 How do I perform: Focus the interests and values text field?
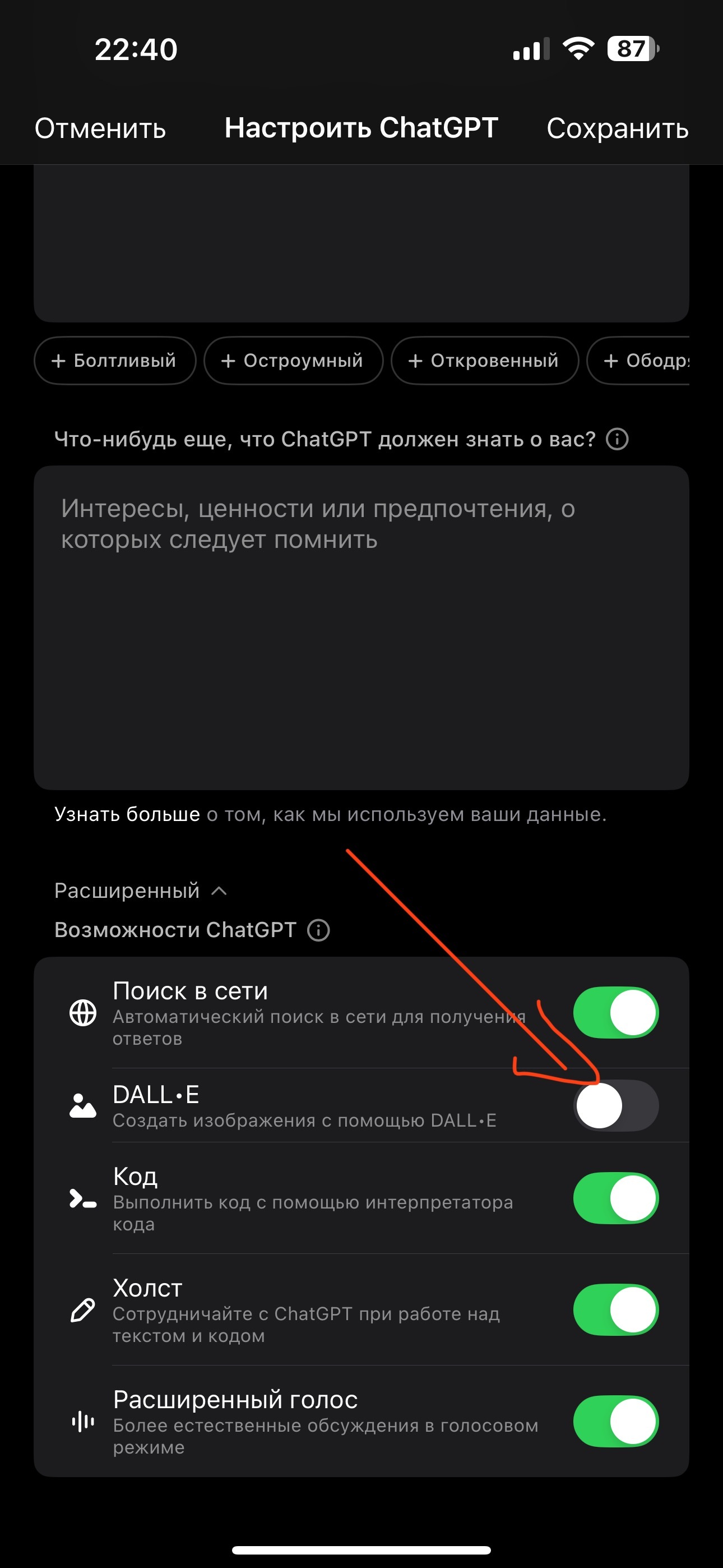pyautogui.click(x=361, y=628)
